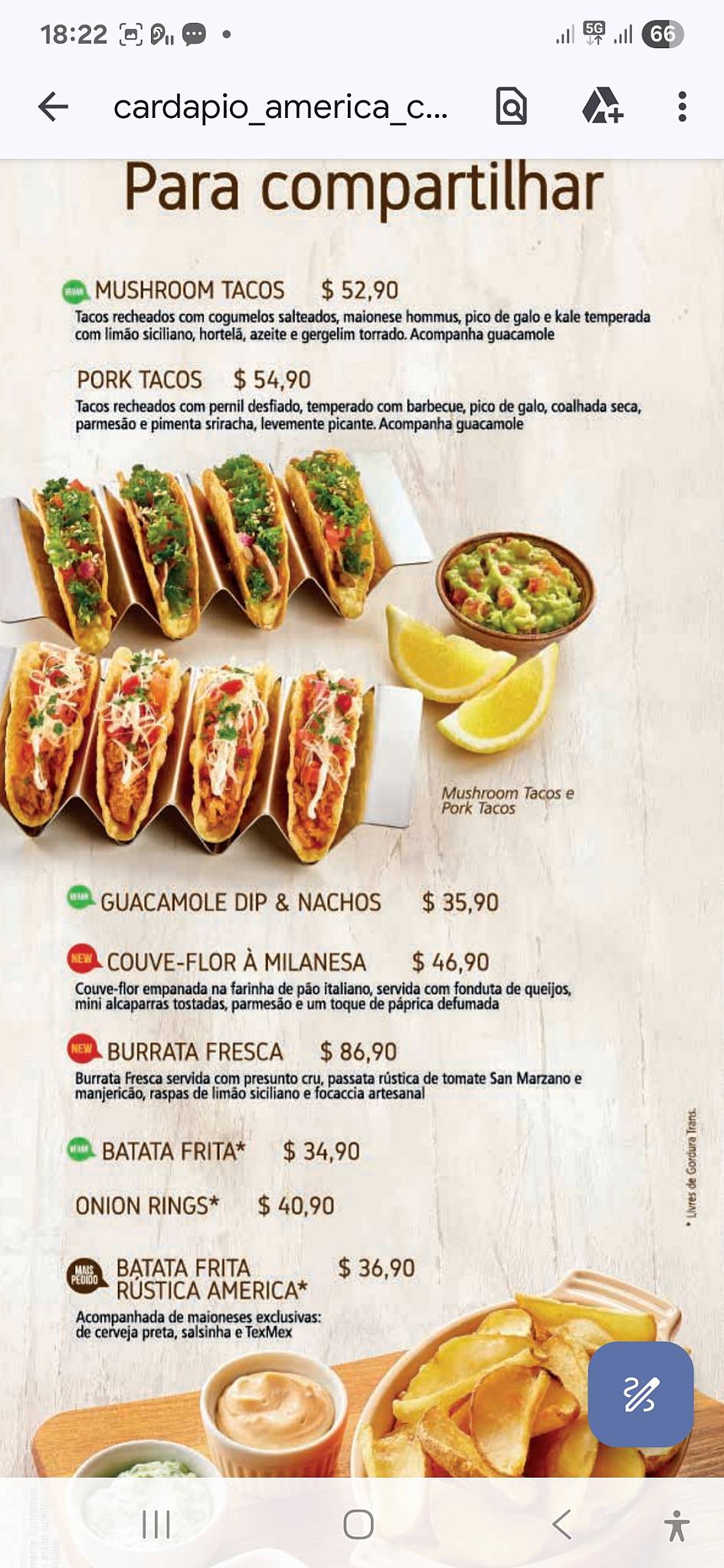Open recent apps from navigation bar
This screenshot has height=1568, width=724.
pos(156,1524)
